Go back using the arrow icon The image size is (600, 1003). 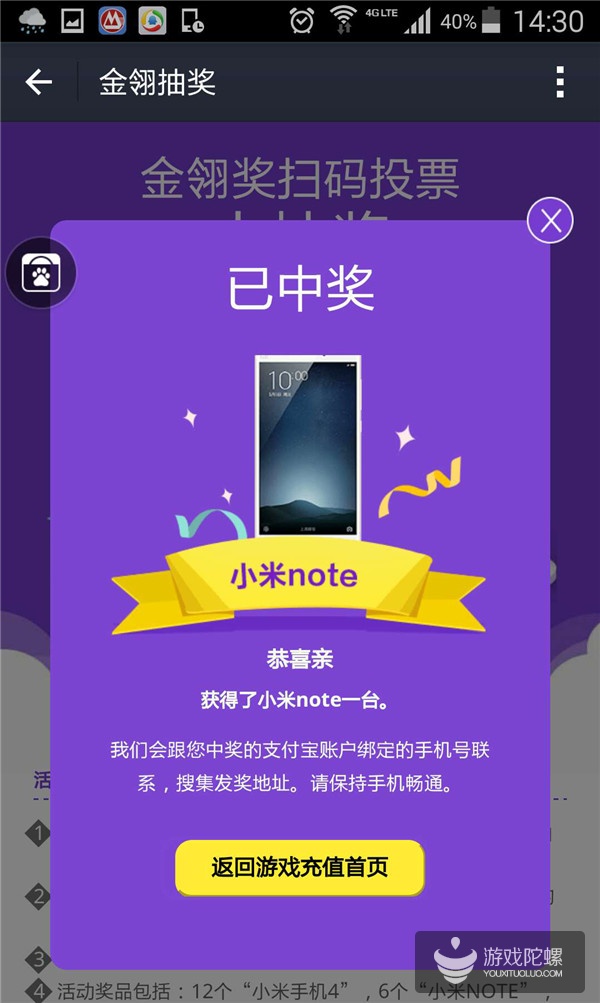coord(38,82)
